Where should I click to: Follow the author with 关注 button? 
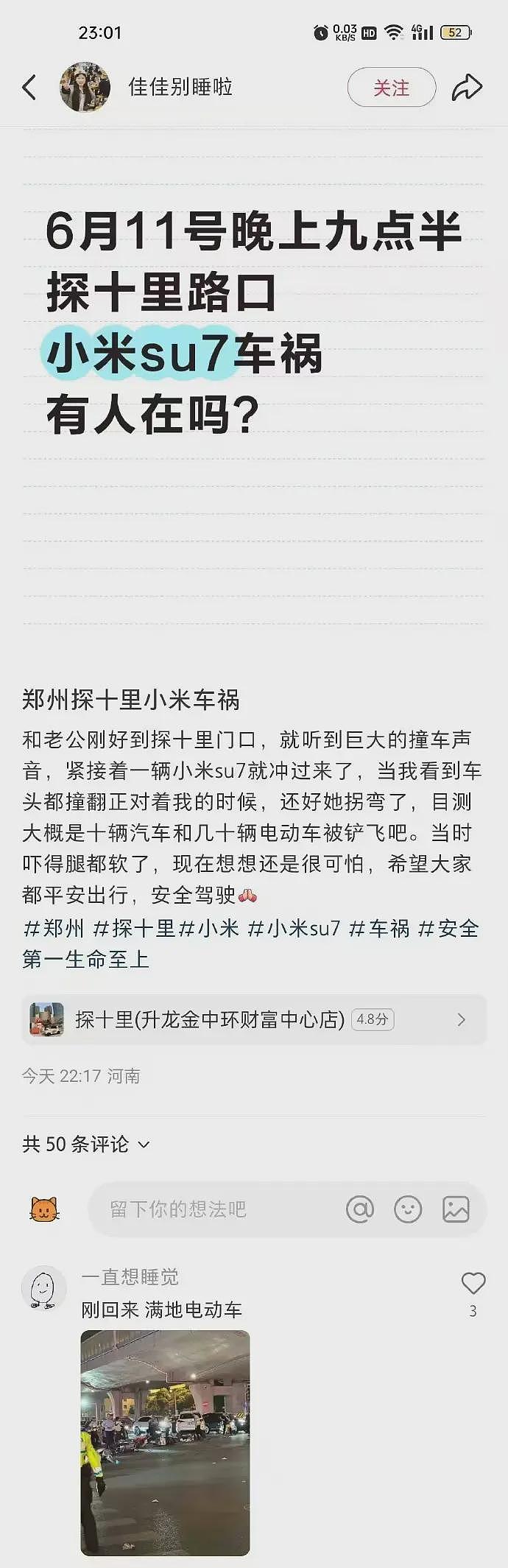click(391, 88)
